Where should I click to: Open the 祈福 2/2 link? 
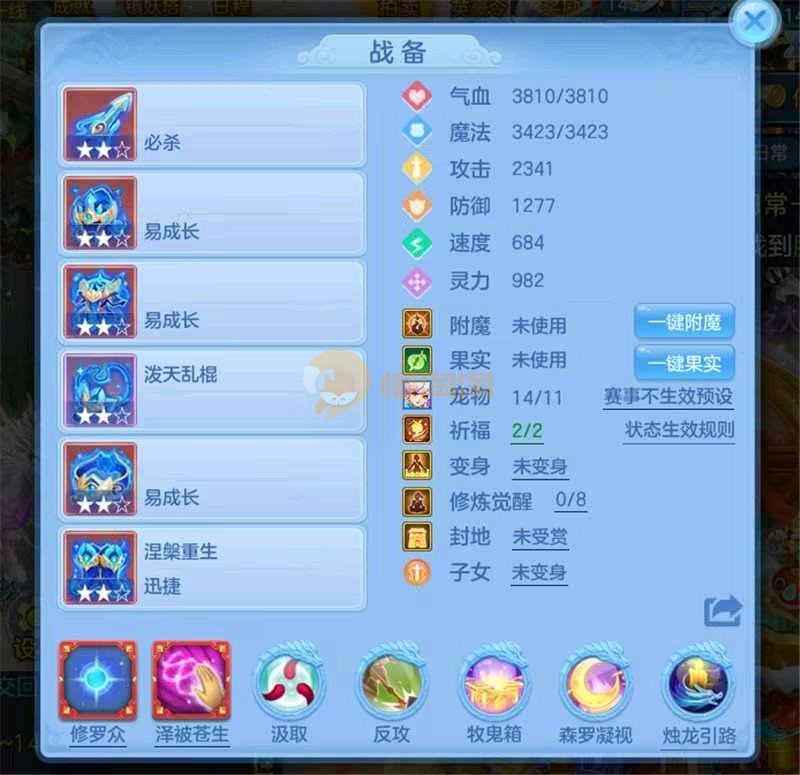pyautogui.click(x=526, y=431)
